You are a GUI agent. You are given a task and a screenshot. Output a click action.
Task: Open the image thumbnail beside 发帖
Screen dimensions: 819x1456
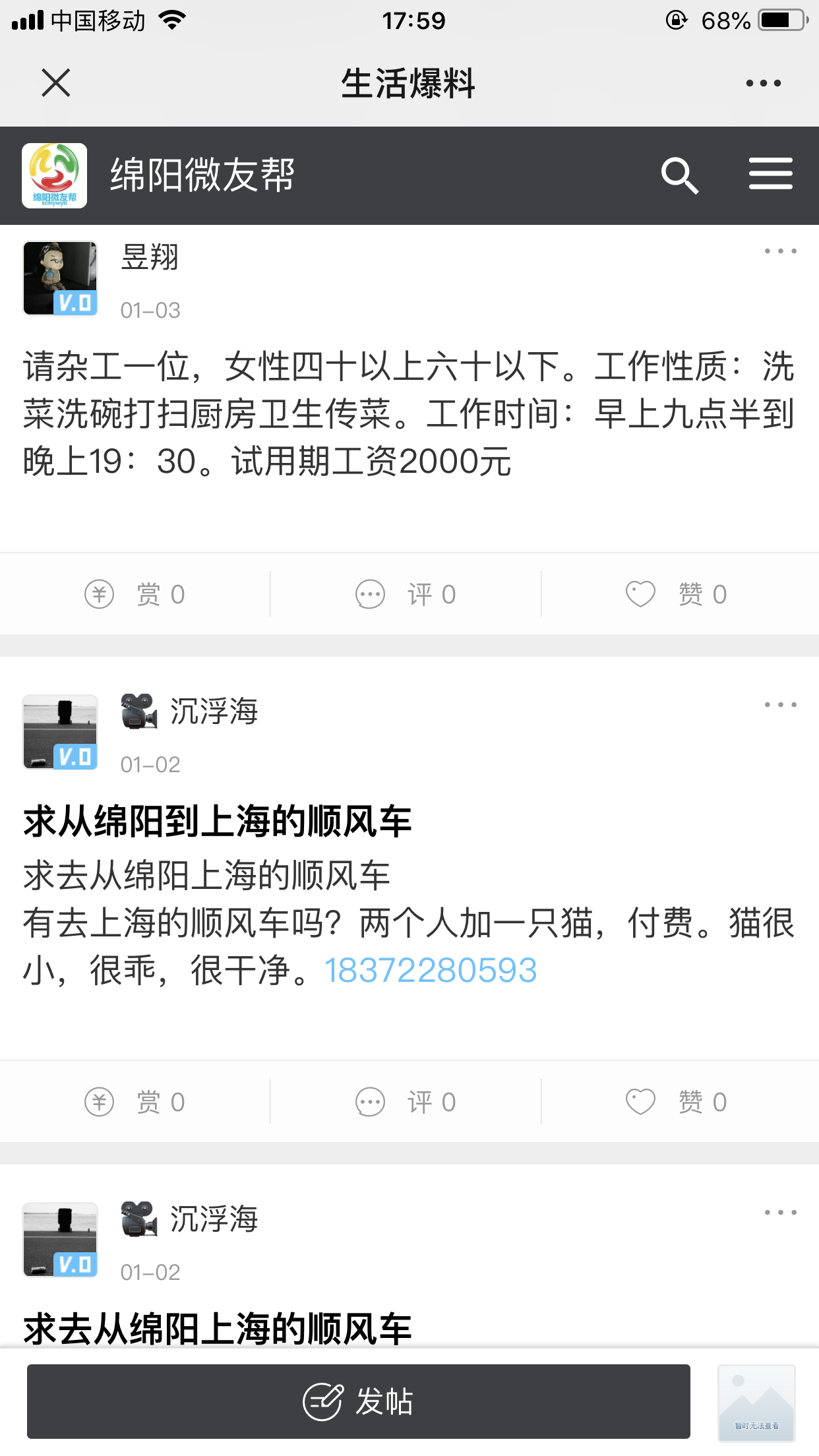click(756, 1403)
